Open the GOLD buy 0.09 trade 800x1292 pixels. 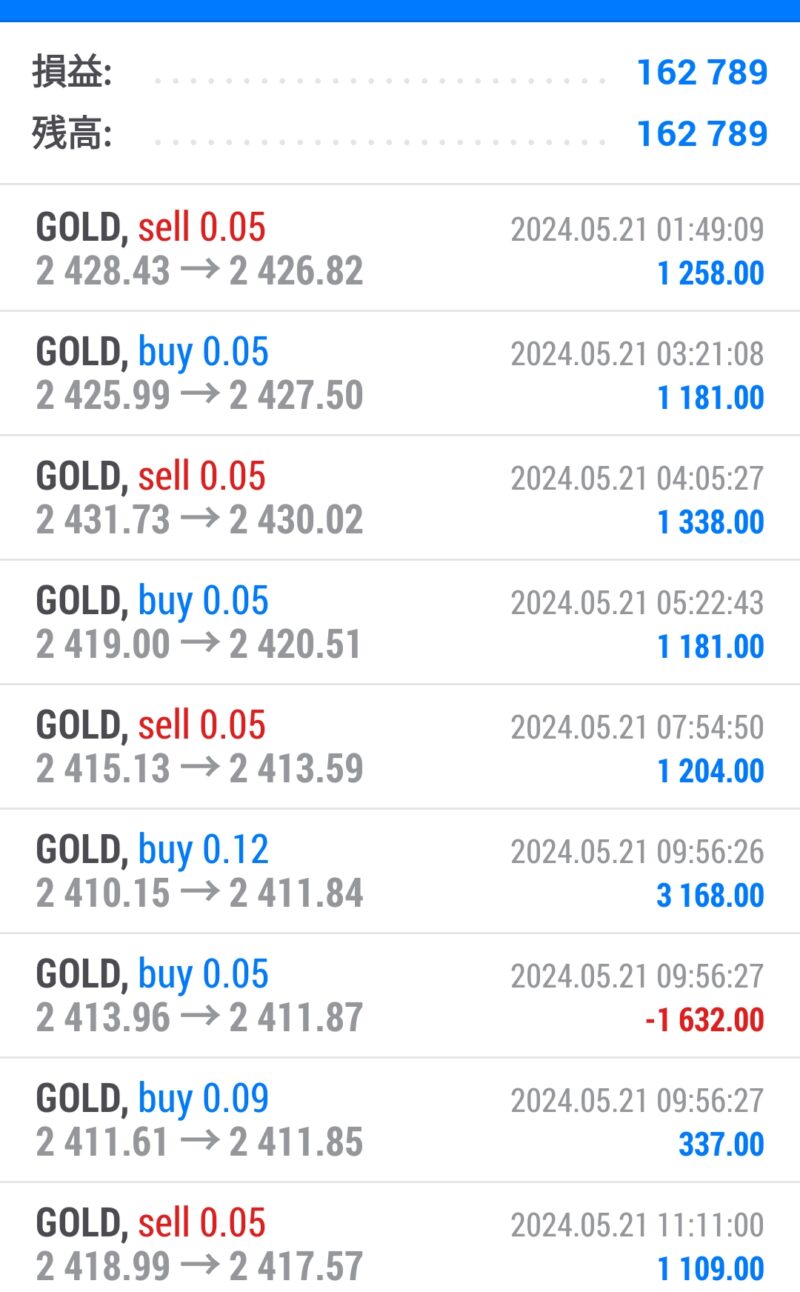[400, 1120]
